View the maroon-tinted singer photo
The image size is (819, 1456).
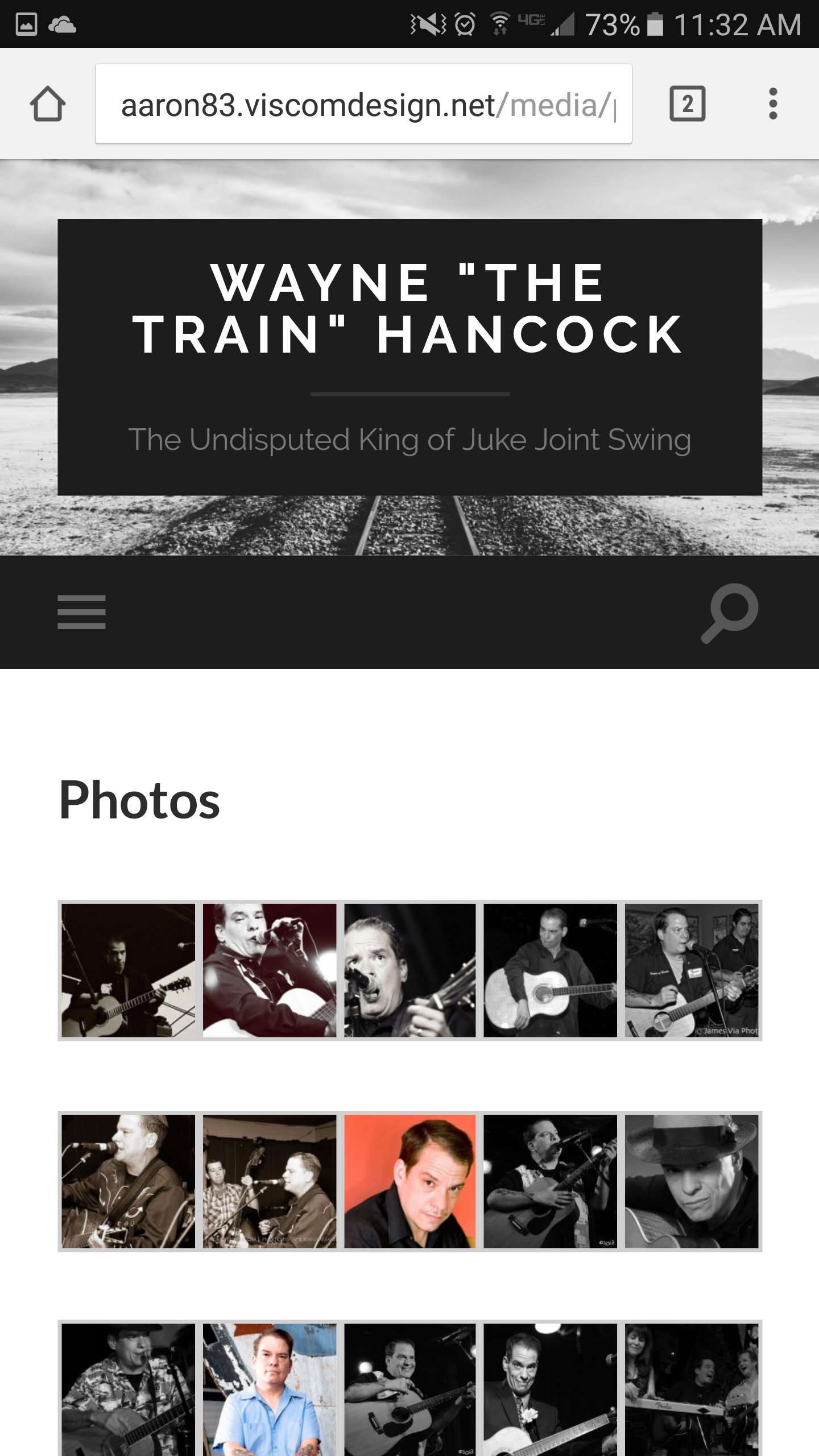tap(270, 970)
